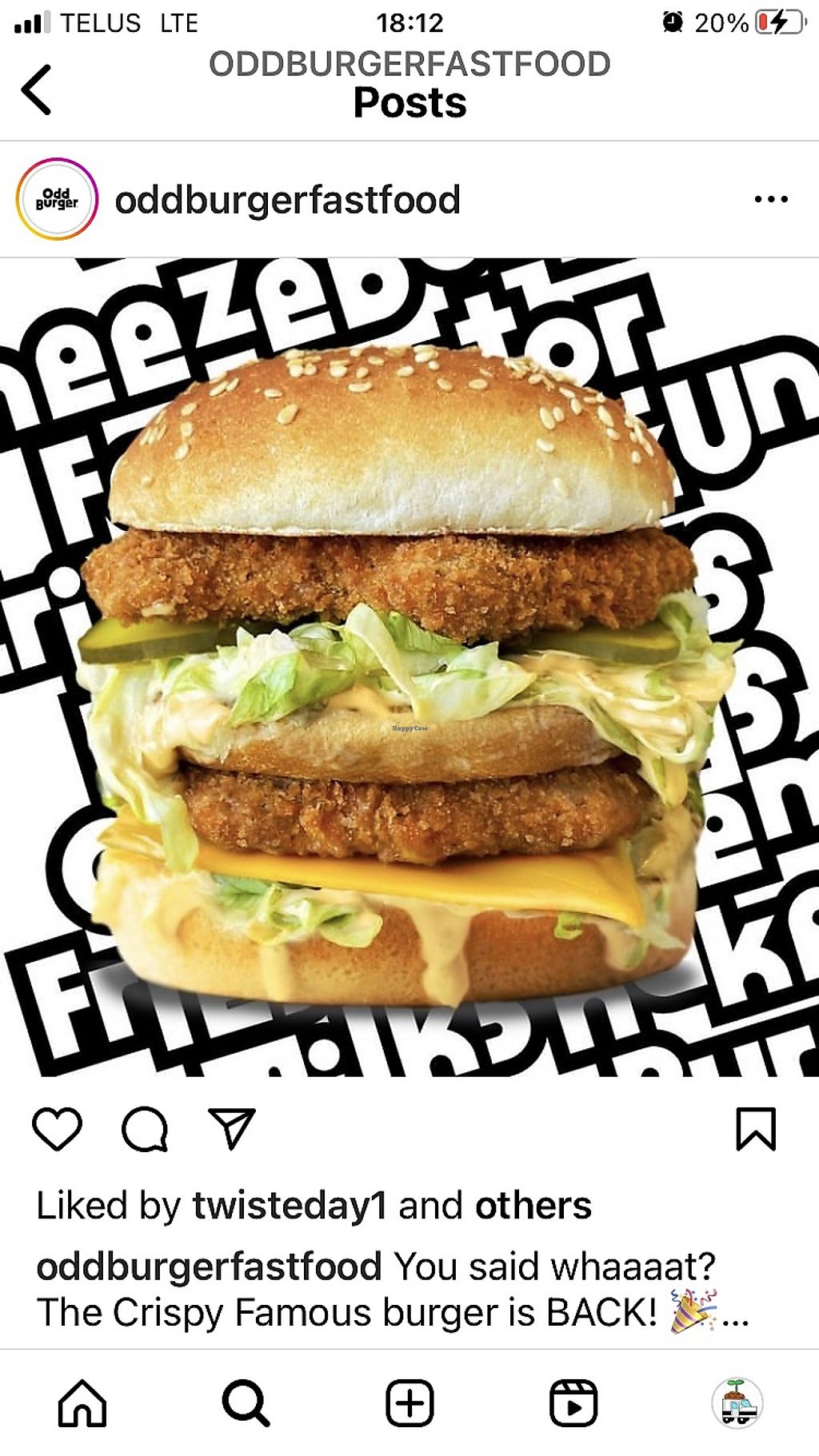Like the Crispy Famous burger post
The width and height of the screenshot is (819, 1456).
tap(57, 1129)
